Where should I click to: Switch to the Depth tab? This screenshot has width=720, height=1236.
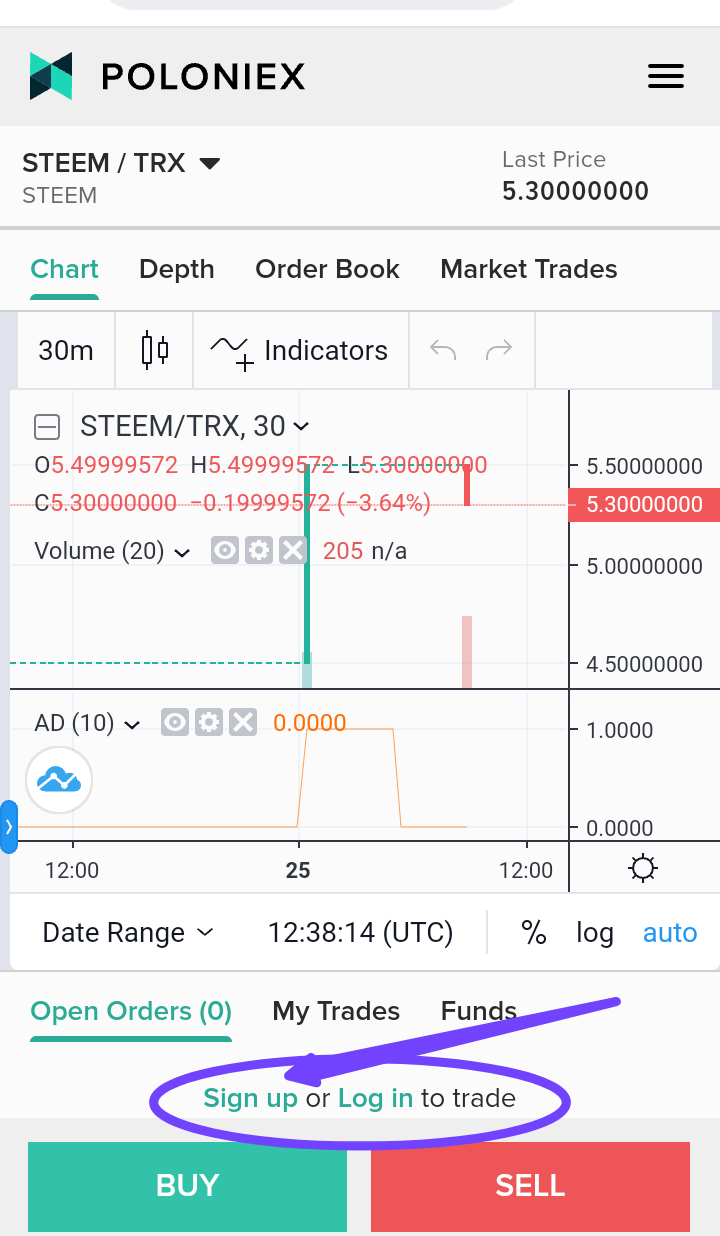click(x=177, y=269)
